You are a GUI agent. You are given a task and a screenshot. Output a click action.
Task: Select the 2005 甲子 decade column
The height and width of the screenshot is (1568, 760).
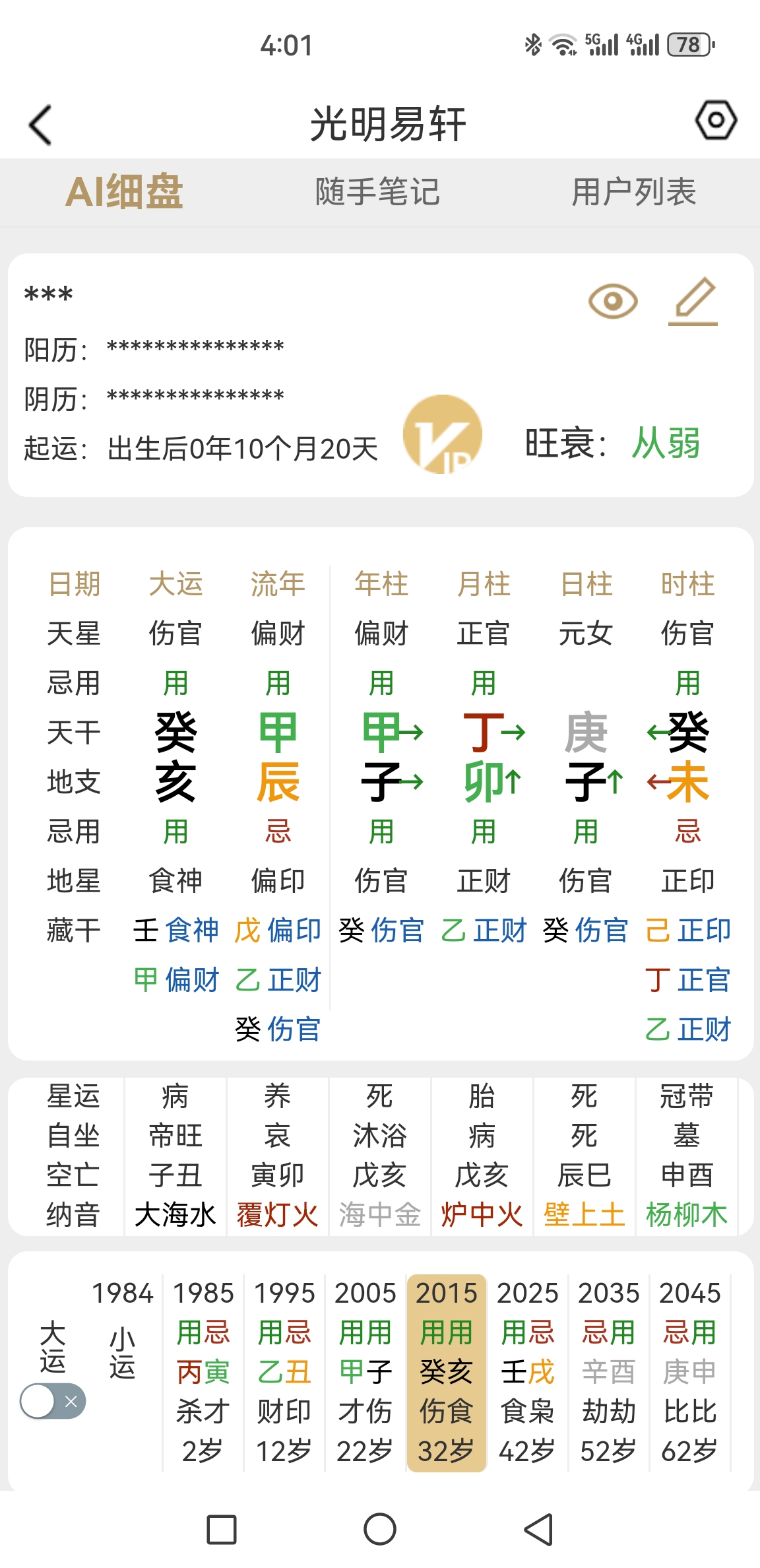[365, 1373]
